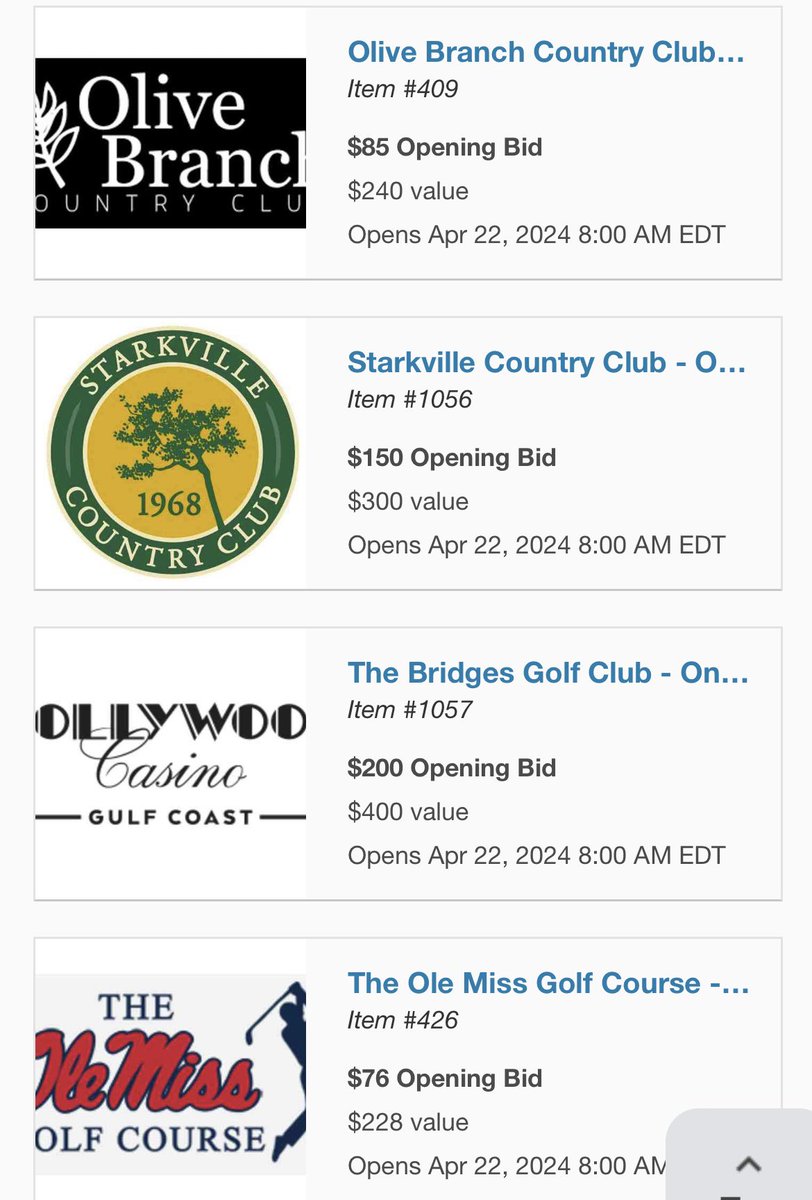Open The Ole Miss Golf Course item link
Screen dimensions: 812x1200
(x=548, y=983)
